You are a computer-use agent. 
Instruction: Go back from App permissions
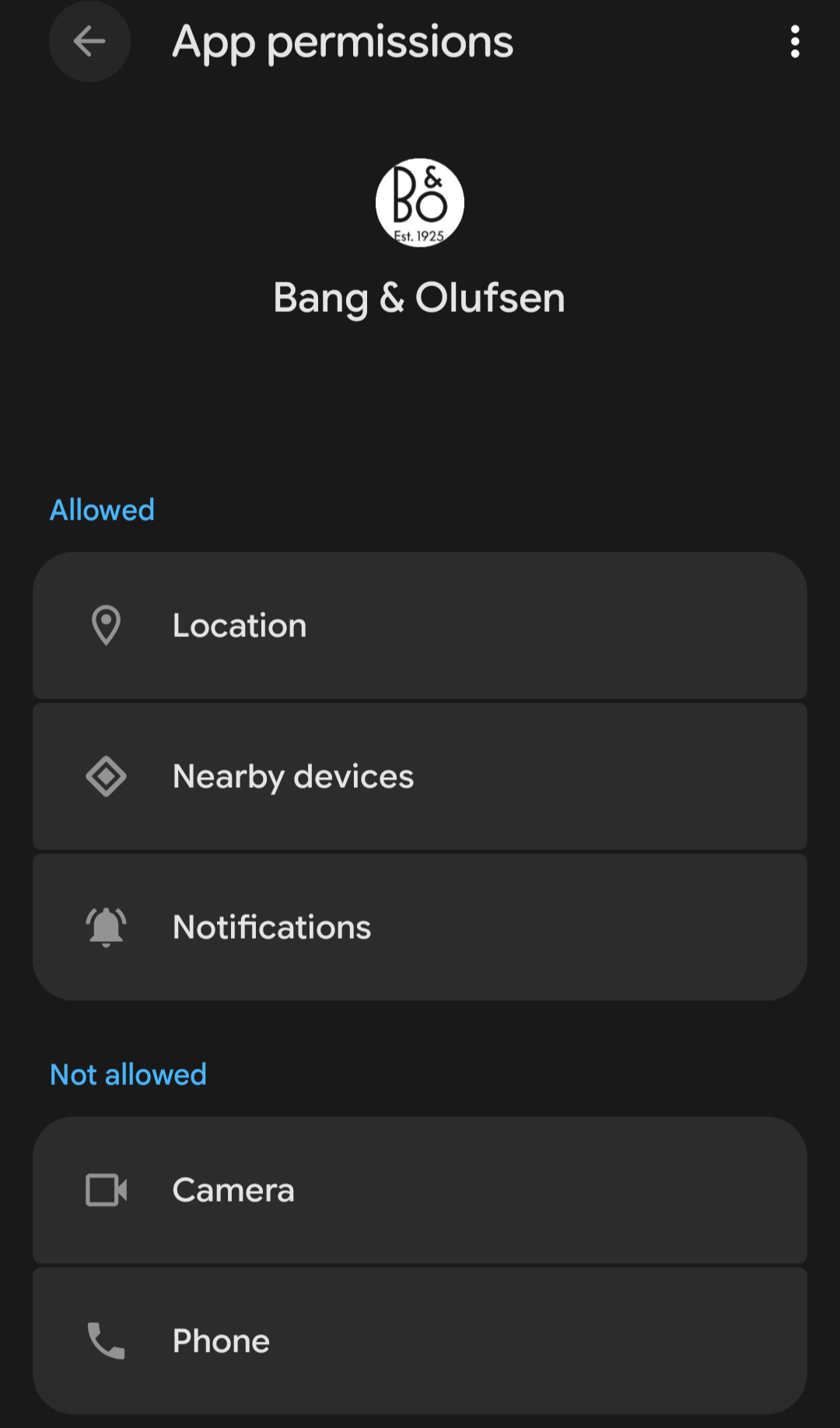coord(89,42)
